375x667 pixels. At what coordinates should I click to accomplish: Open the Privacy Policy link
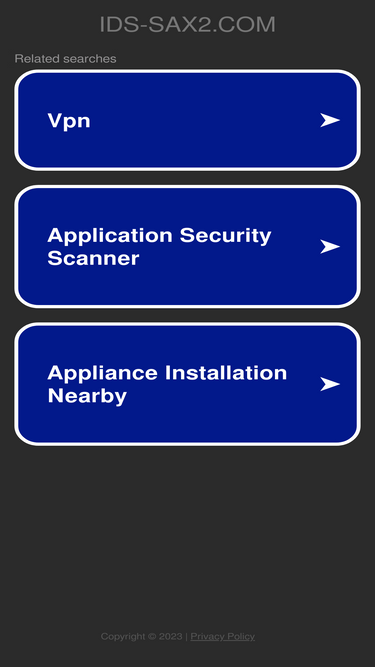[x=222, y=636]
